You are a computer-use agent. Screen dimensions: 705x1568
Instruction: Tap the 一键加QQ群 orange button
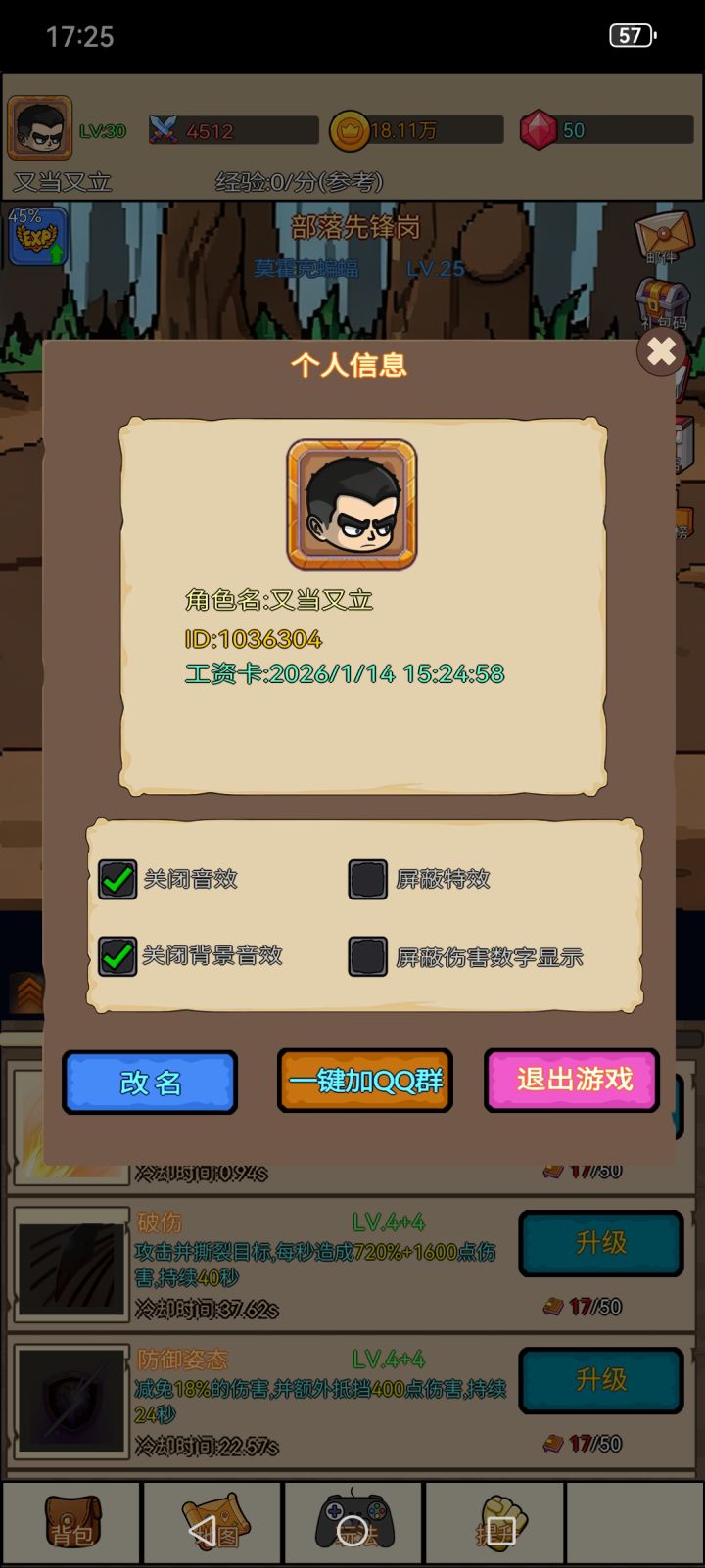pos(364,1081)
